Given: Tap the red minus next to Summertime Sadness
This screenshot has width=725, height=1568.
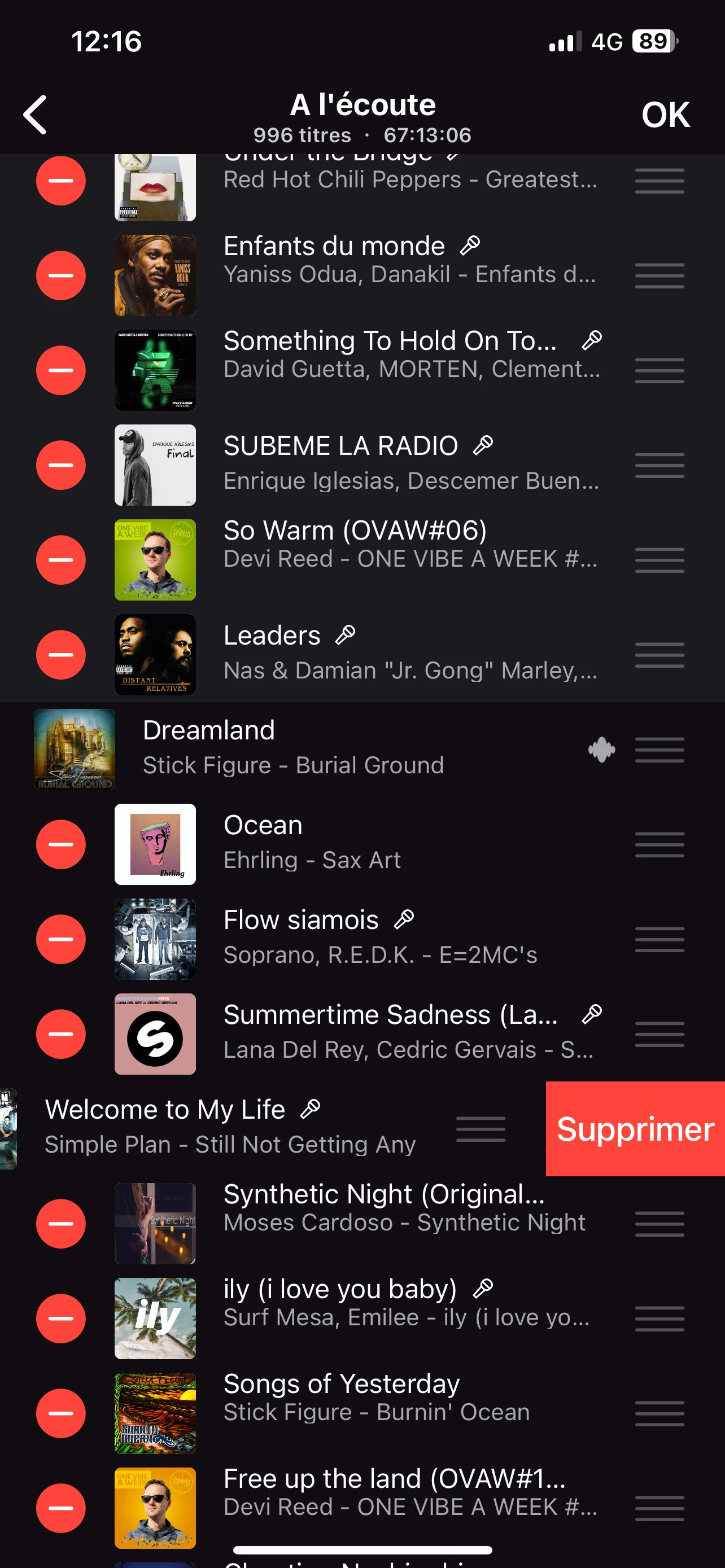Looking at the screenshot, I should pos(61,1034).
